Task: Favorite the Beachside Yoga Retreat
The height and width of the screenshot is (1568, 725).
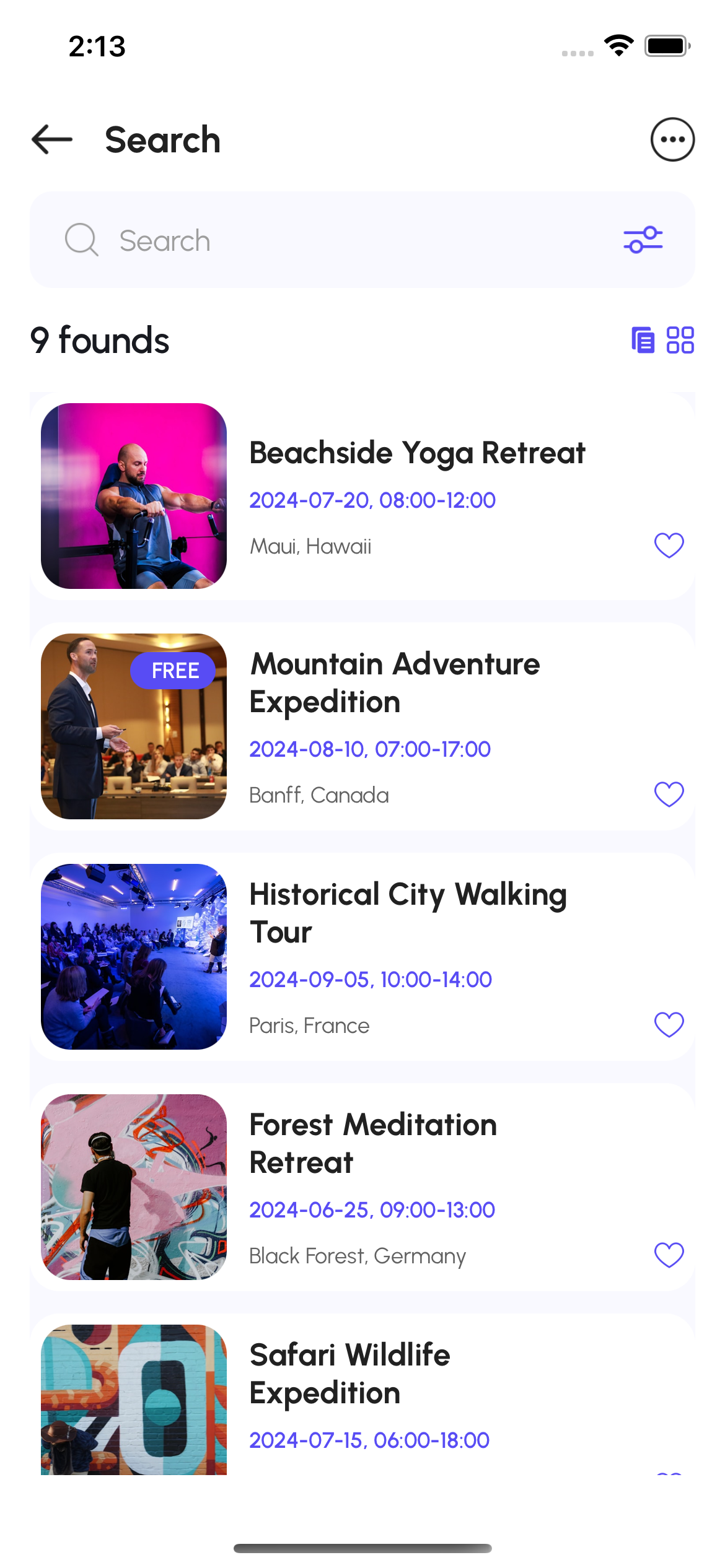Action: coord(669,546)
